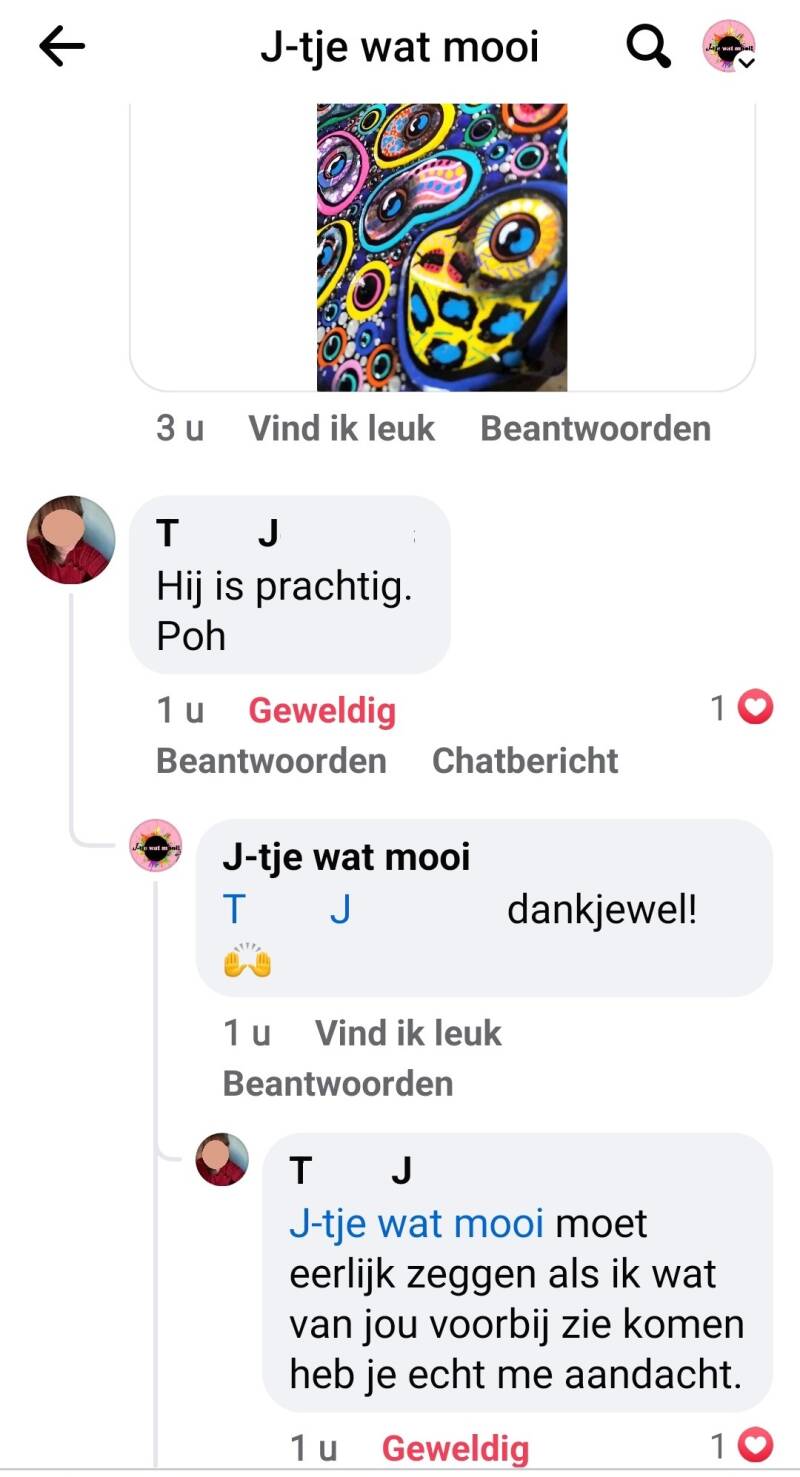
Task: Send Chatbericht to T J
Action: 525,761
